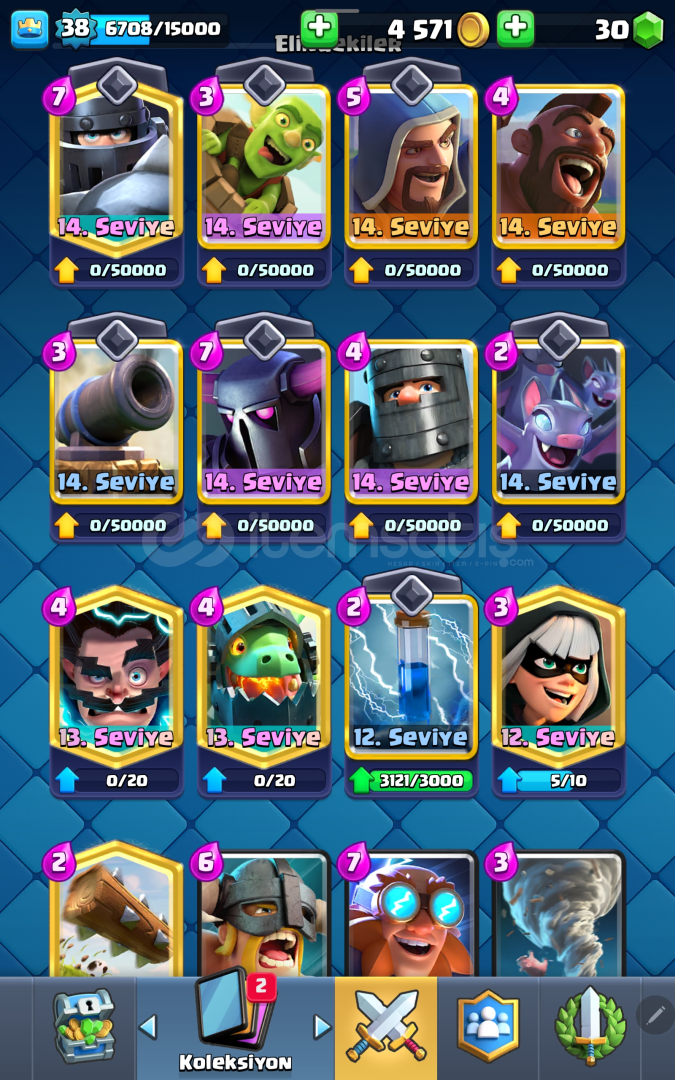The height and width of the screenshot is (1080, 675).
Task: Switch to the Battle swords tab
Action: click(x=386, y=1026)
